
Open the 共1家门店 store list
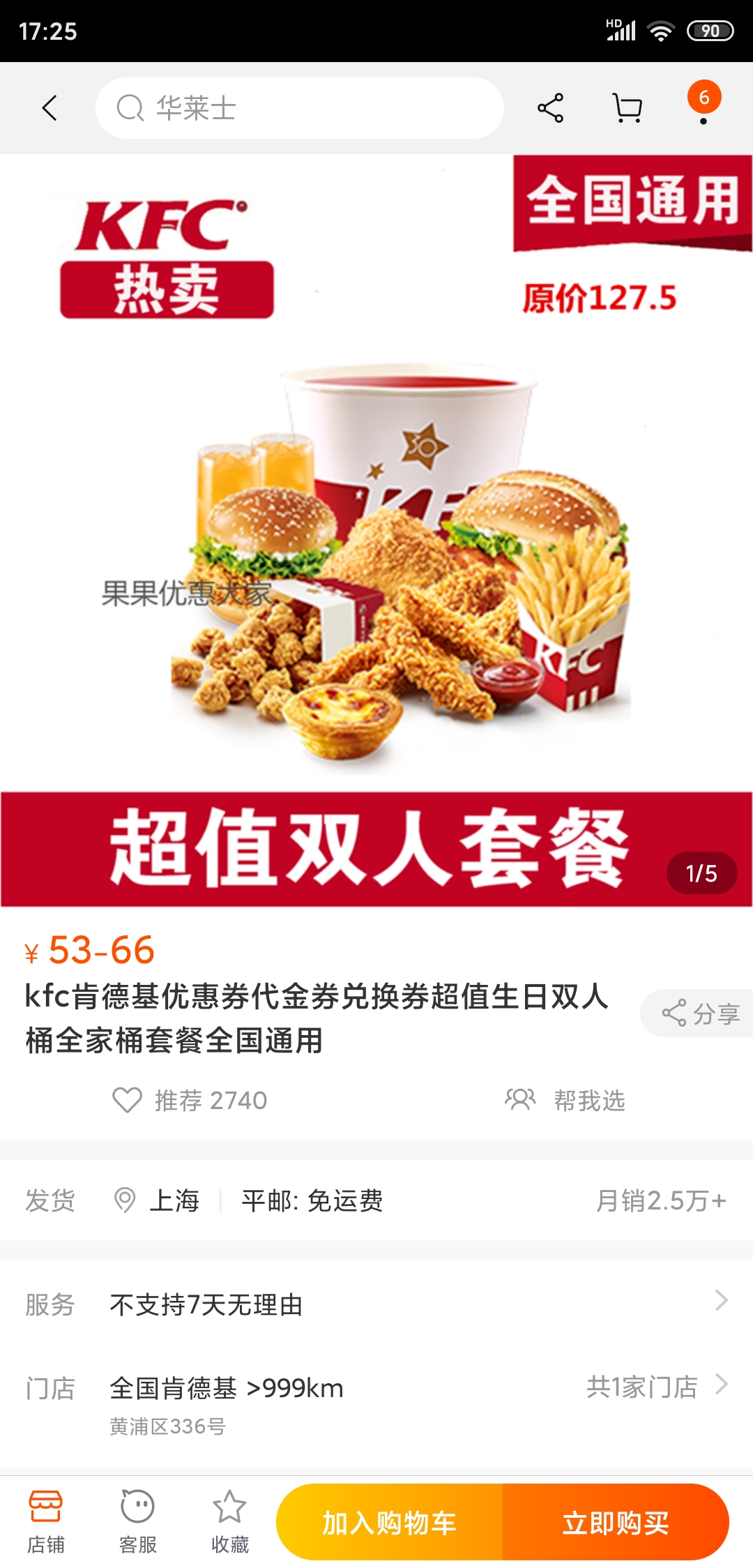pos(643,1387)
